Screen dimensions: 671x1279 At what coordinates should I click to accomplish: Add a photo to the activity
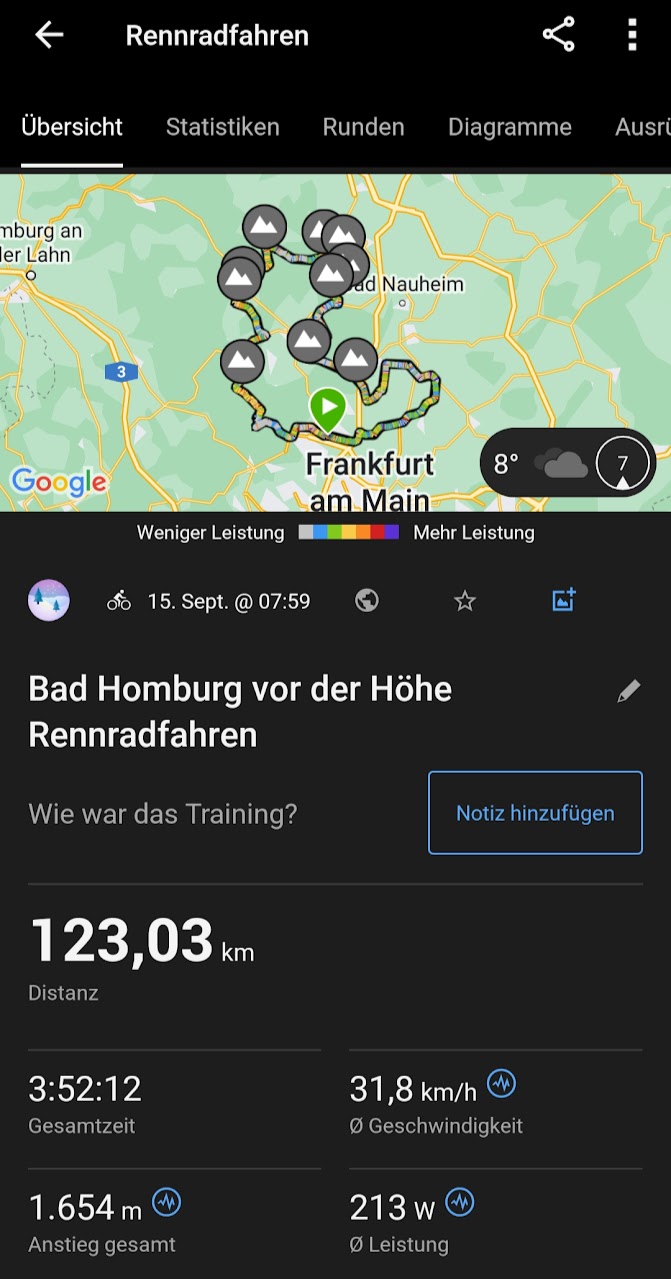[x=564, y=600]
